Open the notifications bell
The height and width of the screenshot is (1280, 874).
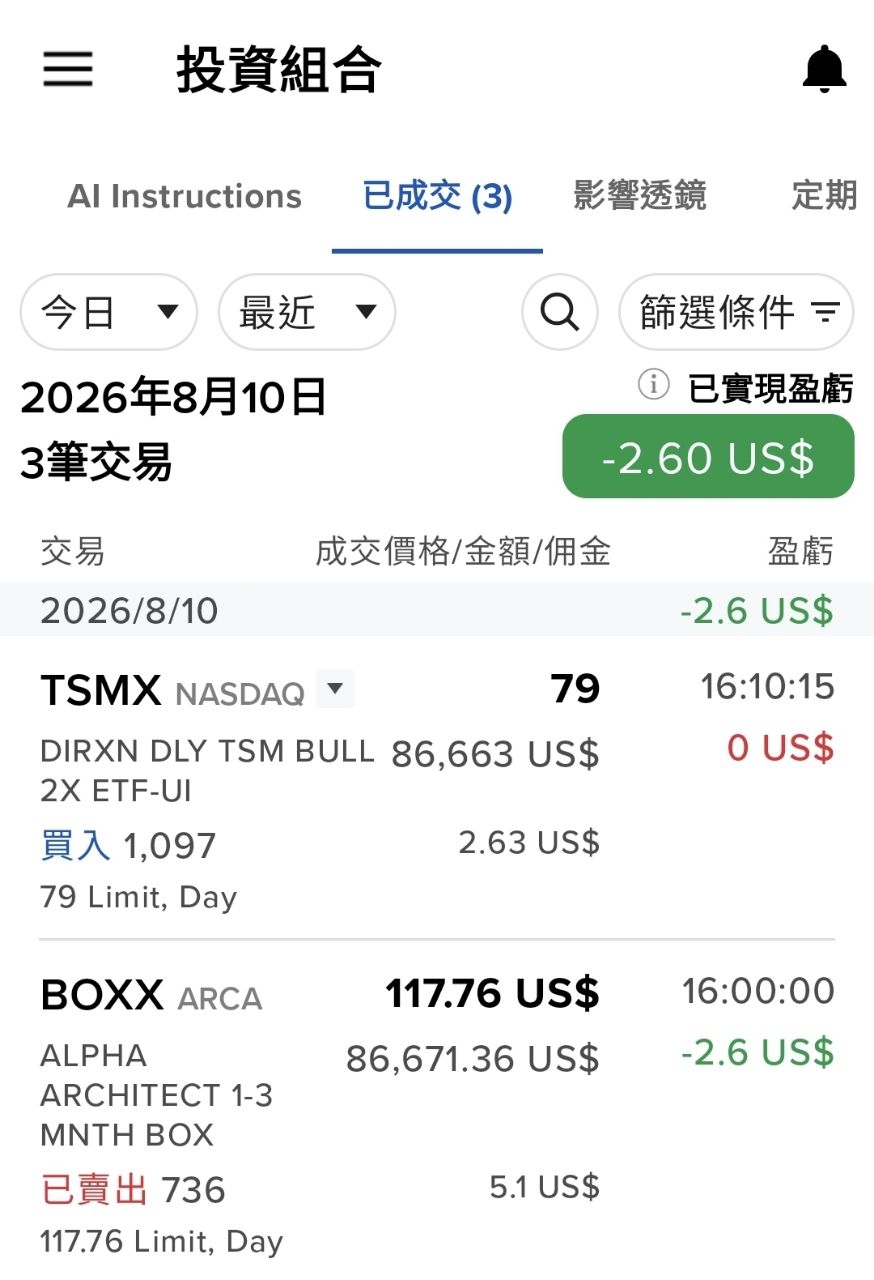click(824, 69)
